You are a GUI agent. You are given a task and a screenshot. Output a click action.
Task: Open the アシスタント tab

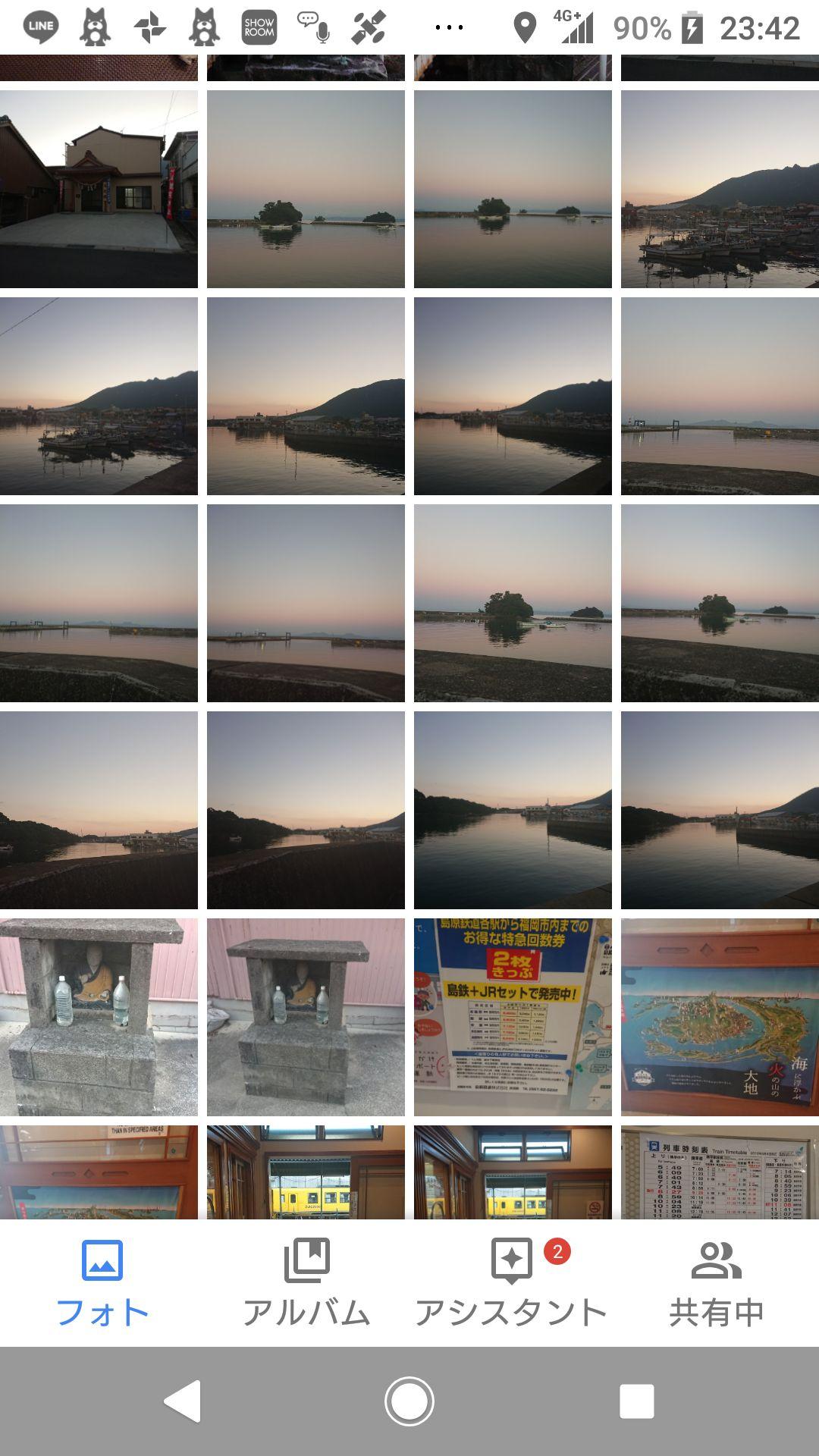[511, 1283]
